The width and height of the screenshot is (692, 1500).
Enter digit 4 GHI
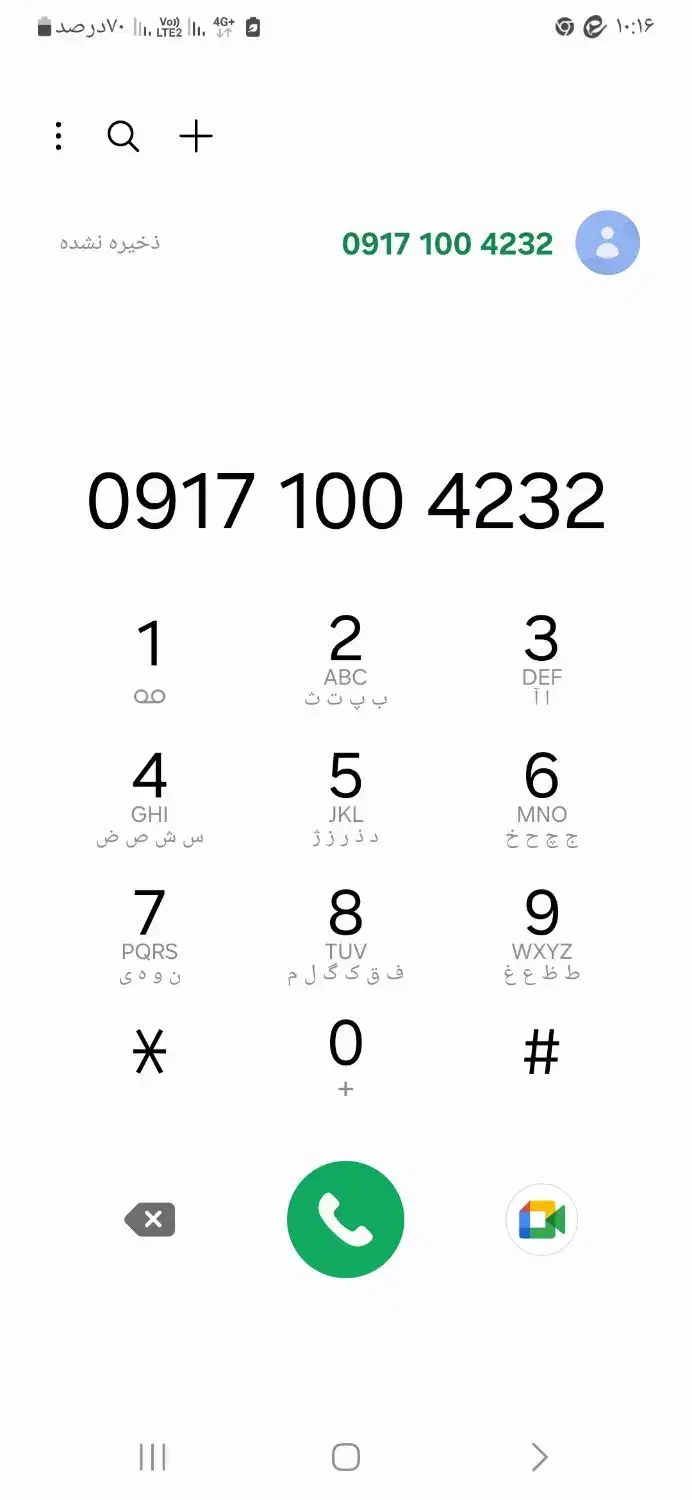150,799
